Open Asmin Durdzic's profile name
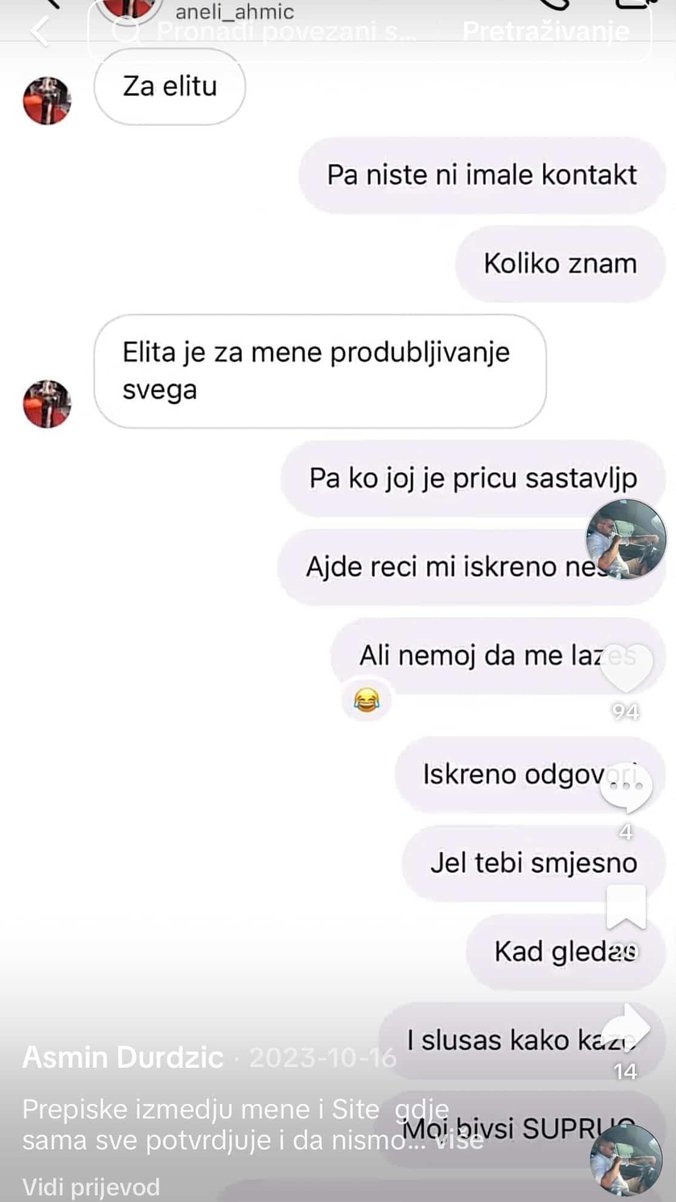The image size is (676, 1202). coord(122,1058)
